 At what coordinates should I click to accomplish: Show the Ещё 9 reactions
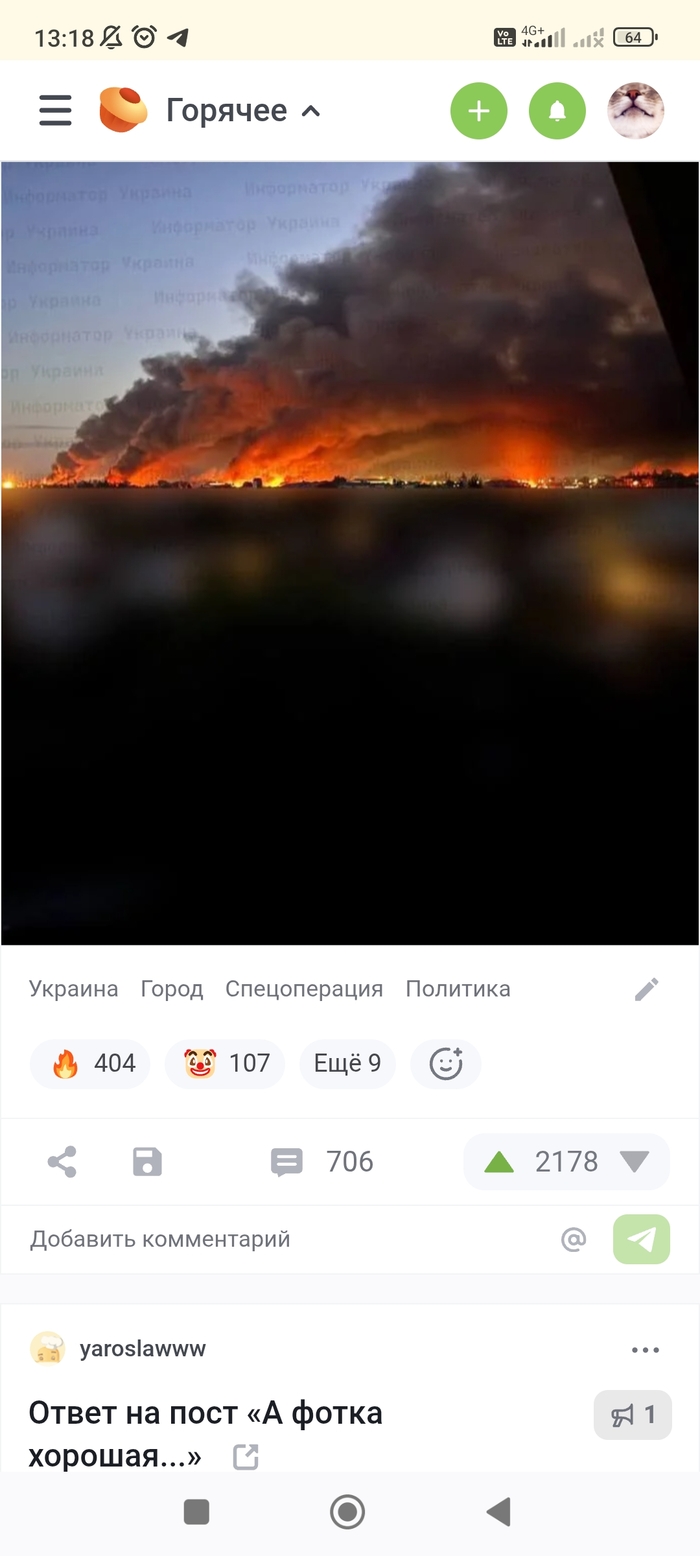tap(347, 1063)
